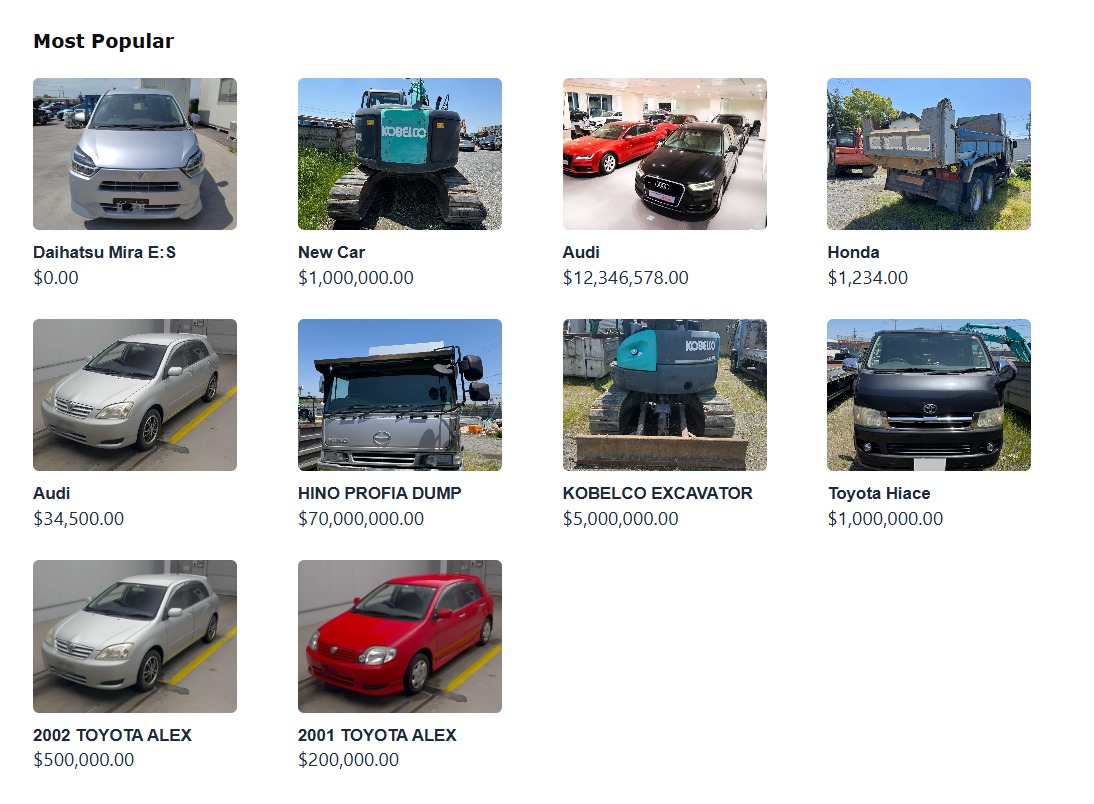Tap the Toyota Hiace van card

tap(929, 395)
